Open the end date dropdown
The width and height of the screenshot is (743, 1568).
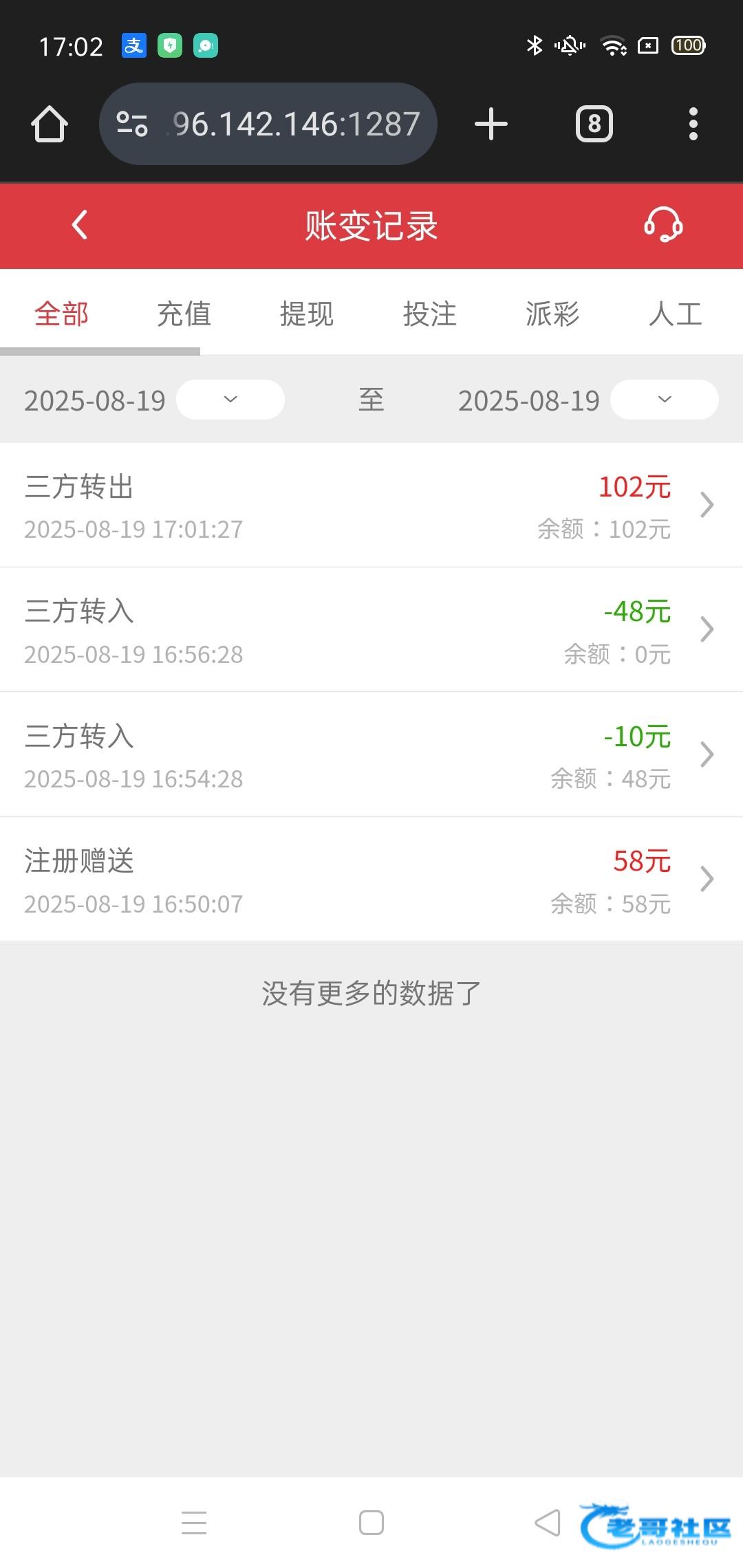coord(664,400)
